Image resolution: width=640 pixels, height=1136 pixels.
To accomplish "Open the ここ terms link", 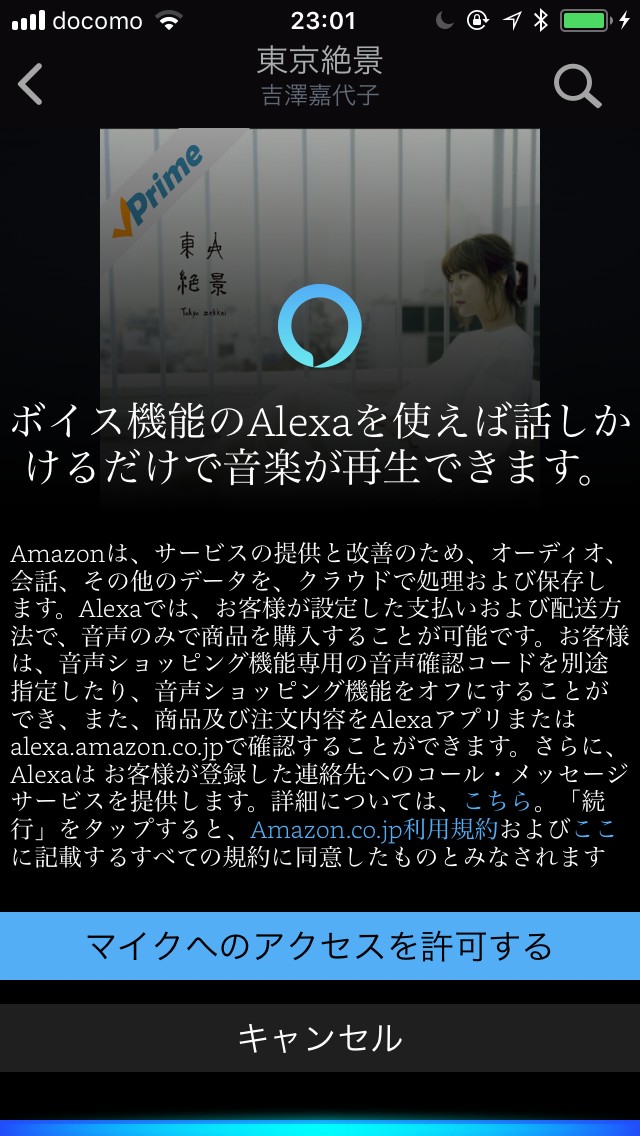I will (x=594, y=829).
